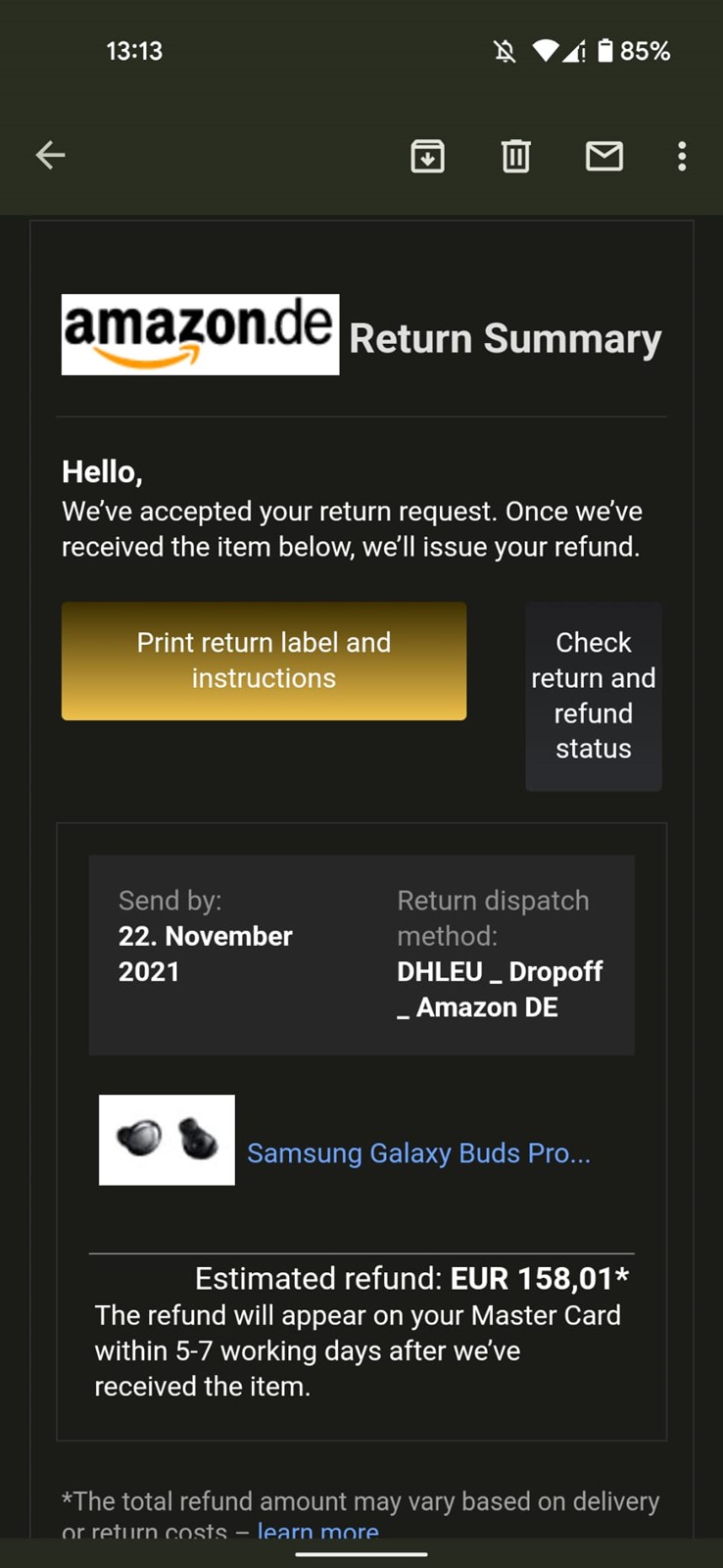This screenshot has width=723, height=1568.
Task: Open the Samsung Galaxy Buds Pro link
Action: point(418,1152)
